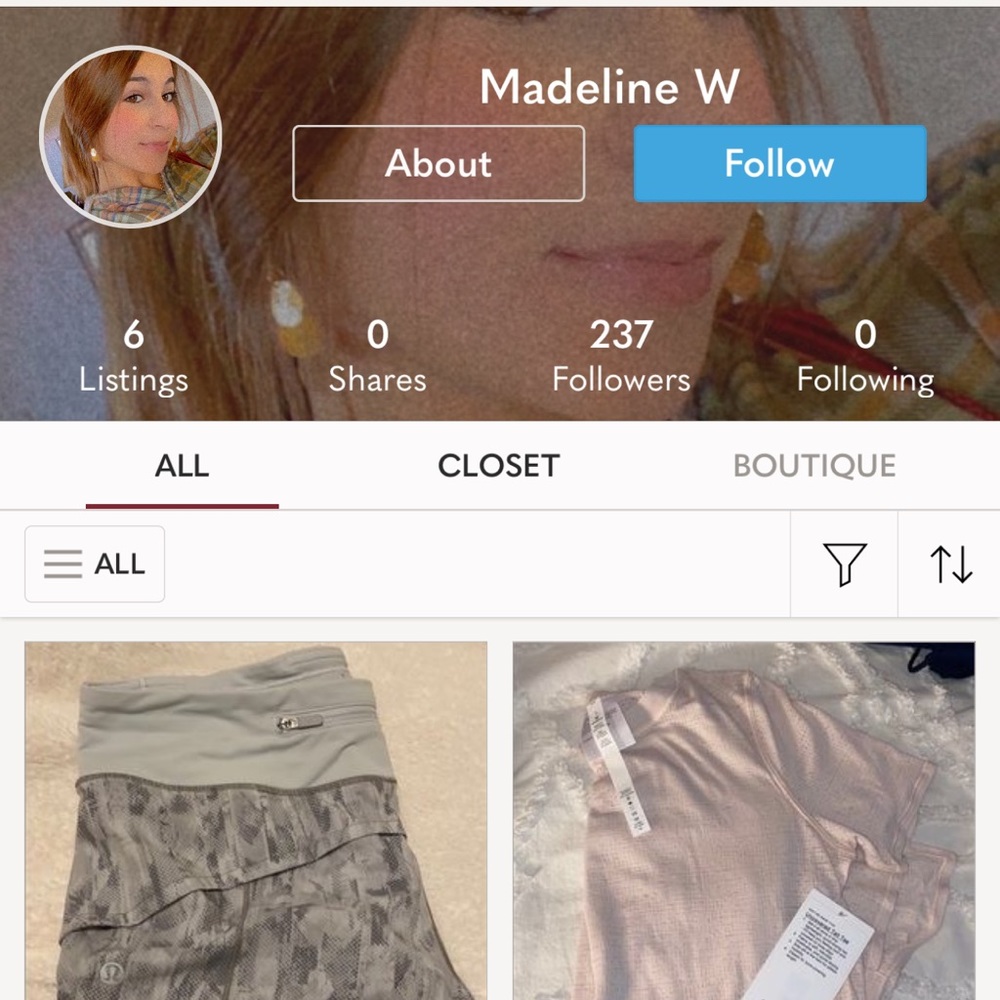
Task: Open the filter options funnel
Action: click(844, 564)
